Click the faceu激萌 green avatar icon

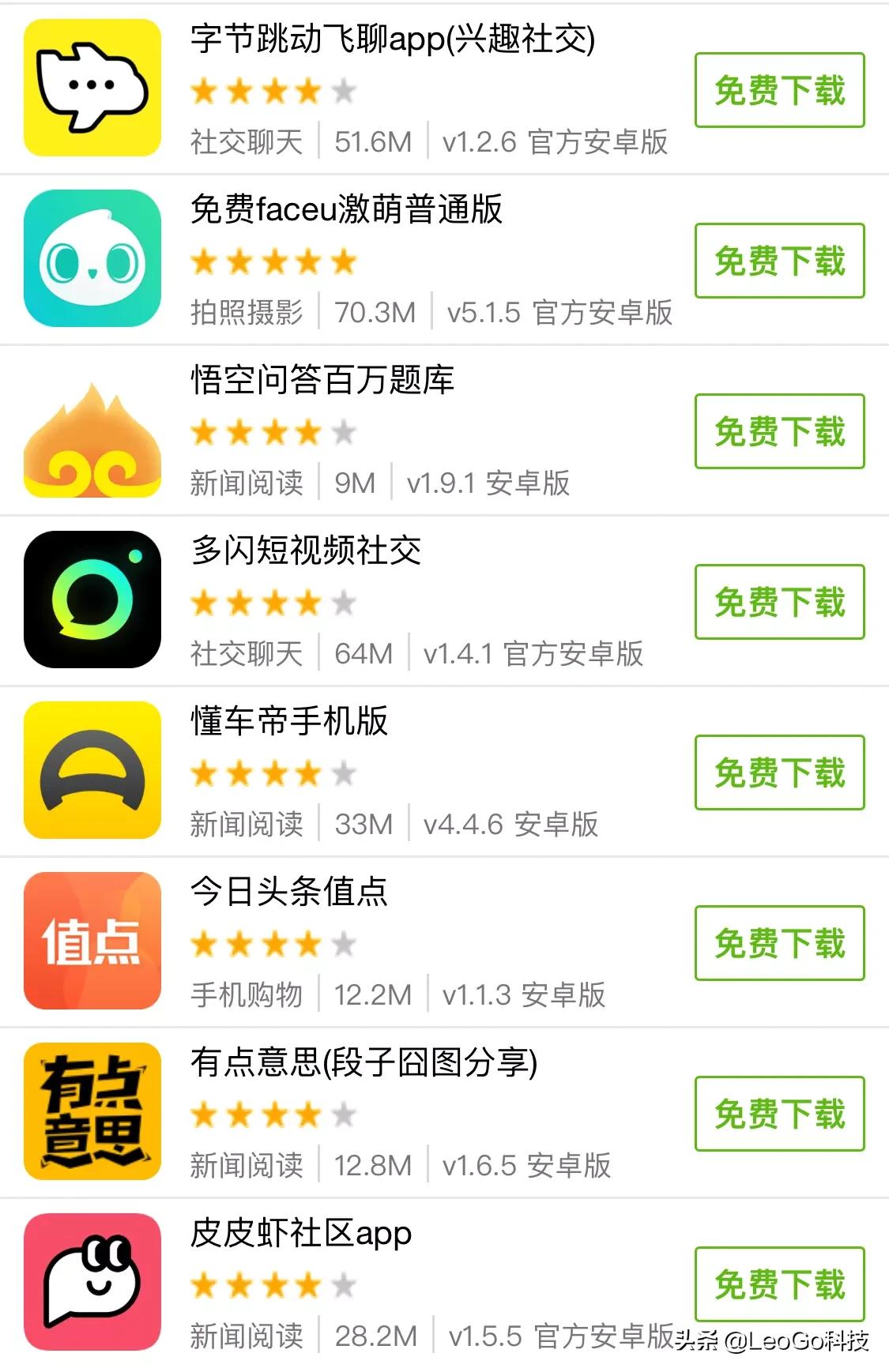pyautogui.click(x=91, y=257)
